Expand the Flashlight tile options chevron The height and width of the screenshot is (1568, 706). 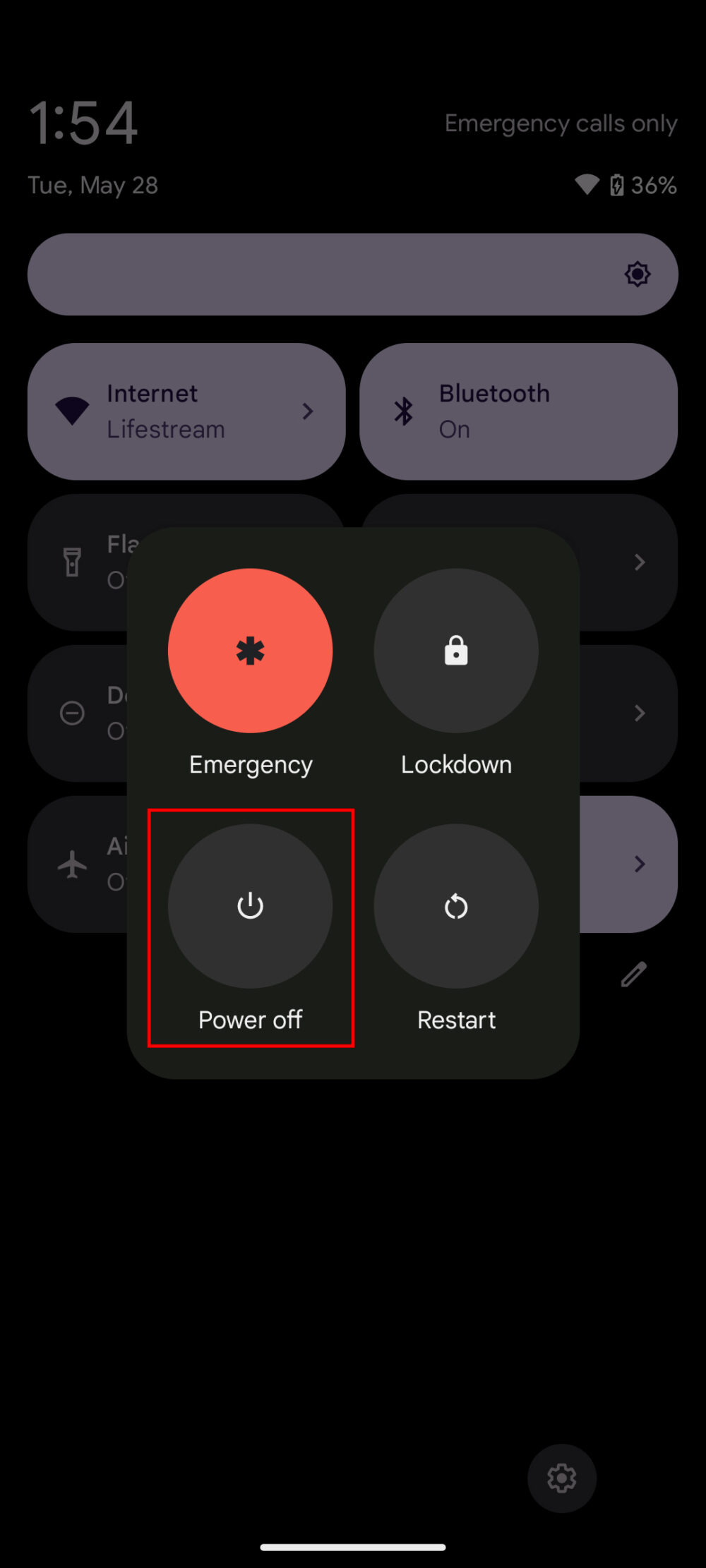[x=639, y=562]
